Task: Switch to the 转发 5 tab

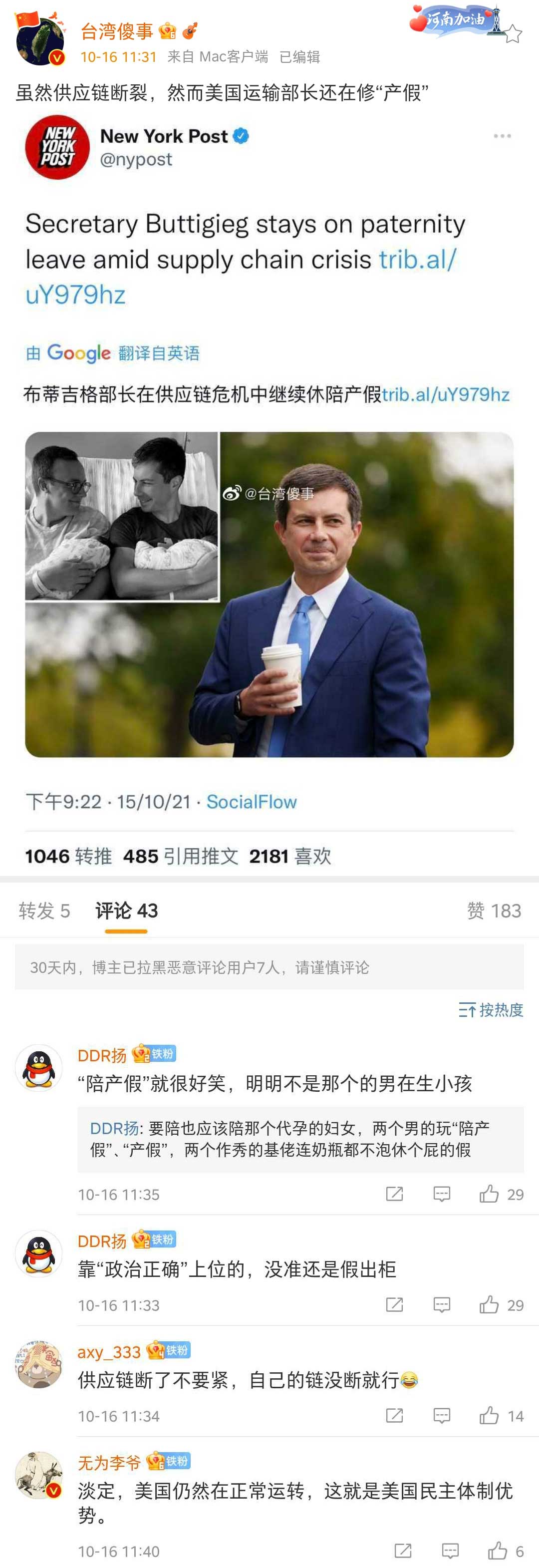Action: point(44,910)
